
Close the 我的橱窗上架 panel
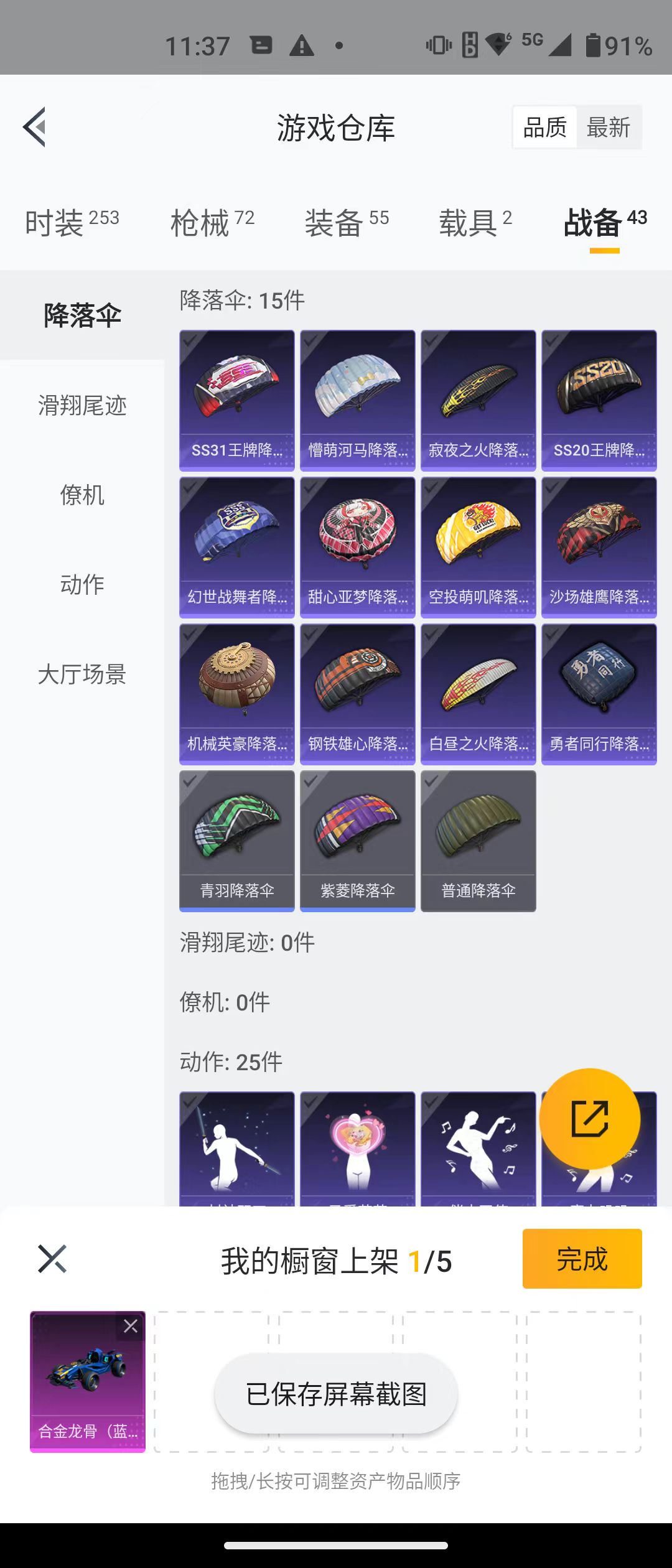point(52,1259)
